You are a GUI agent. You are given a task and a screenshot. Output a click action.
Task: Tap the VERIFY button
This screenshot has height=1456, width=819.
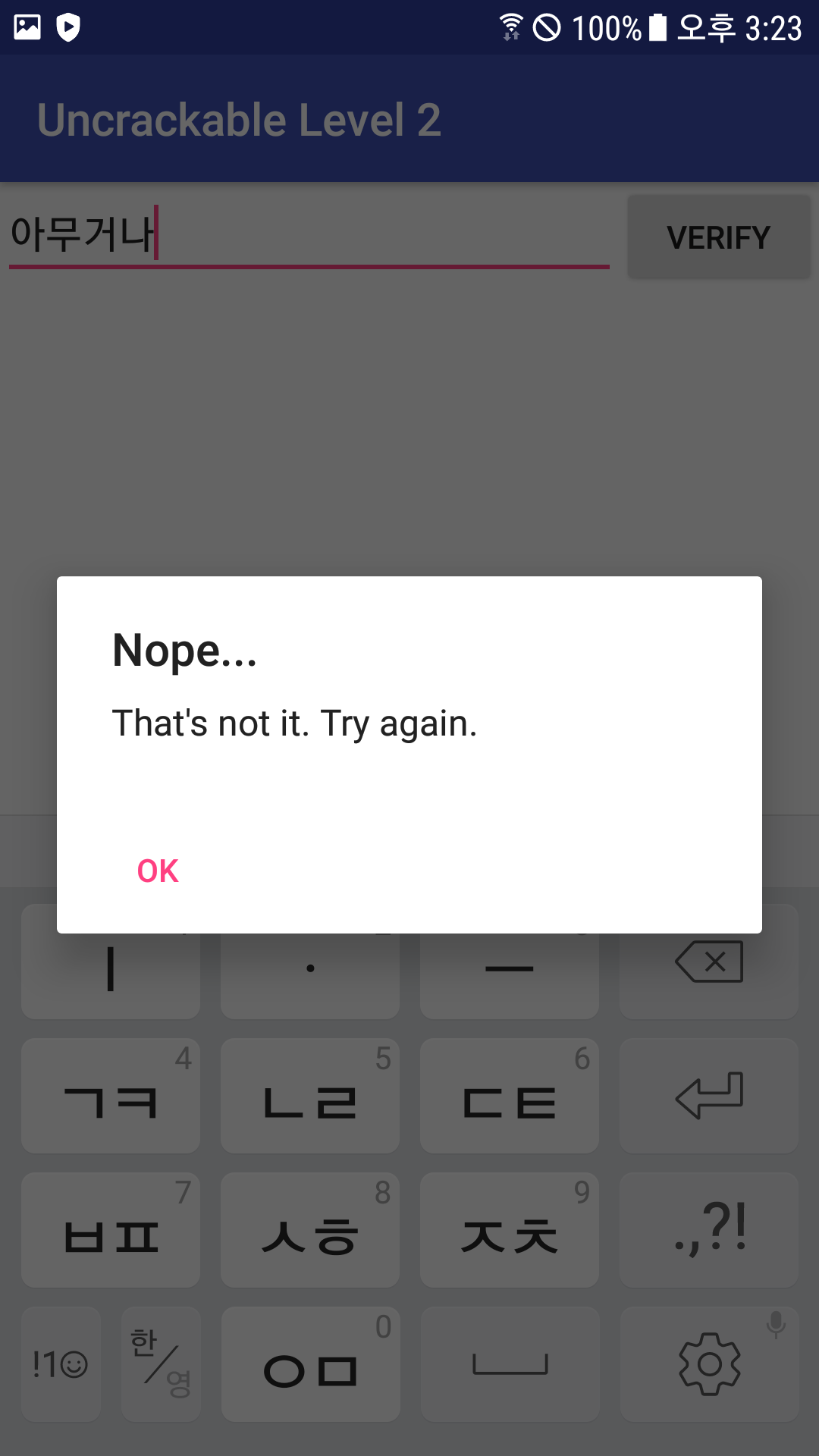718,237
